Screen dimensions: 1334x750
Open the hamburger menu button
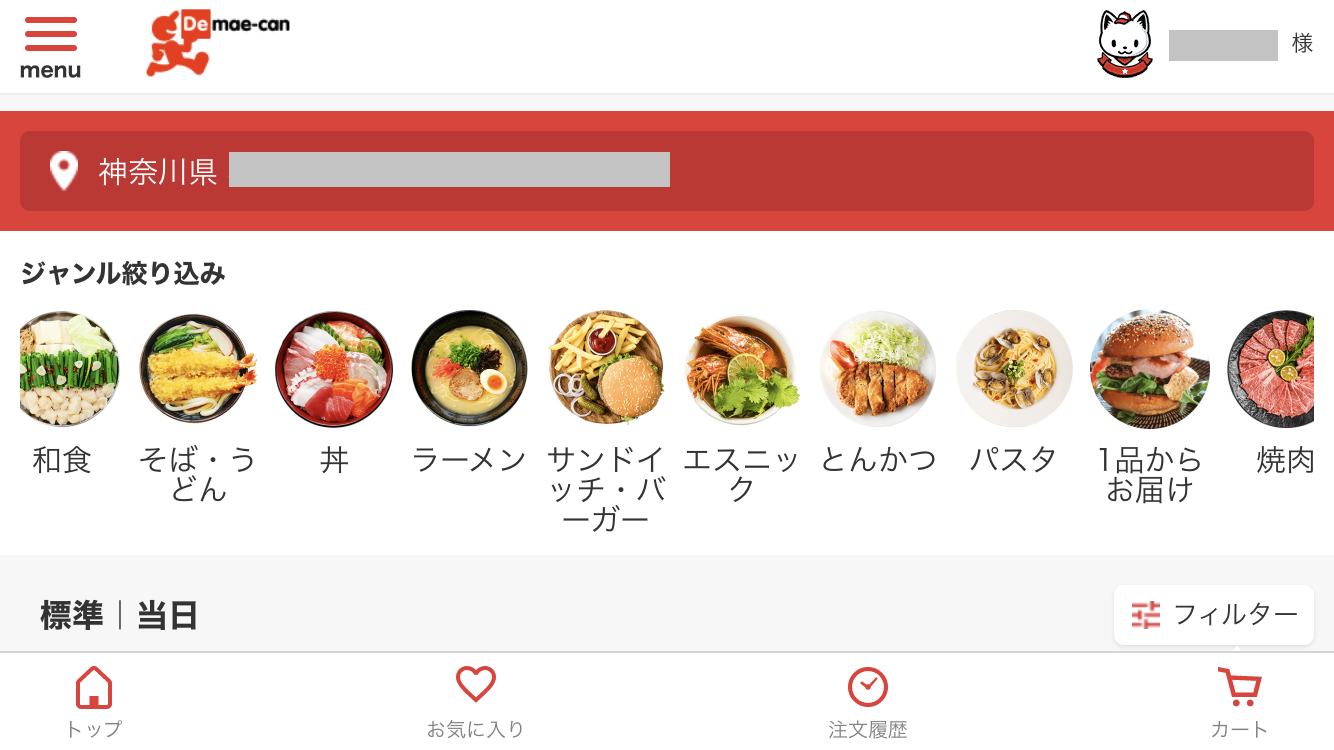click(50, 45)
